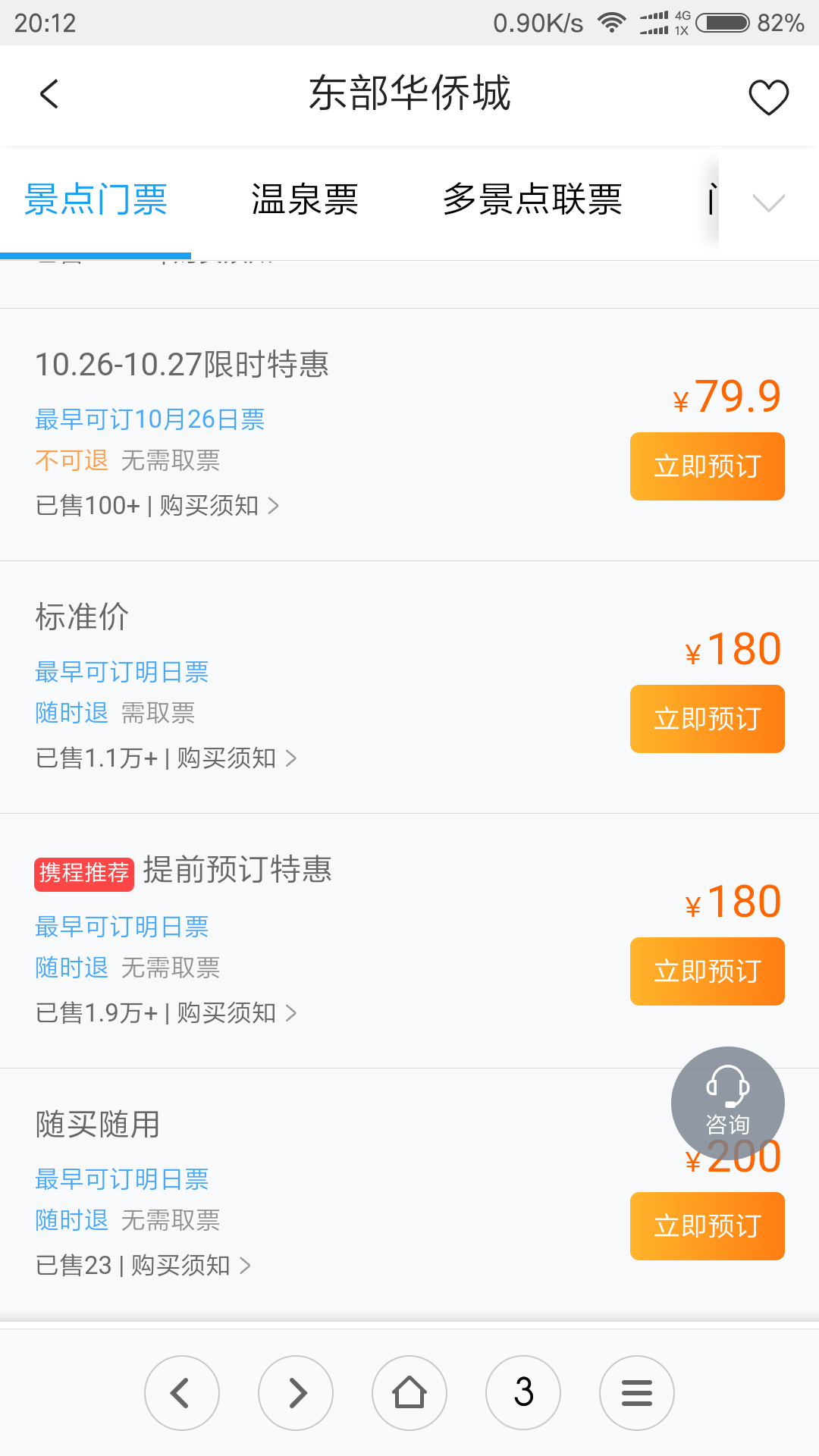View 购买须知 under the 标准价 ticket
The height and width of the screenshot is (1456, 819).
[x=237, y=758]
